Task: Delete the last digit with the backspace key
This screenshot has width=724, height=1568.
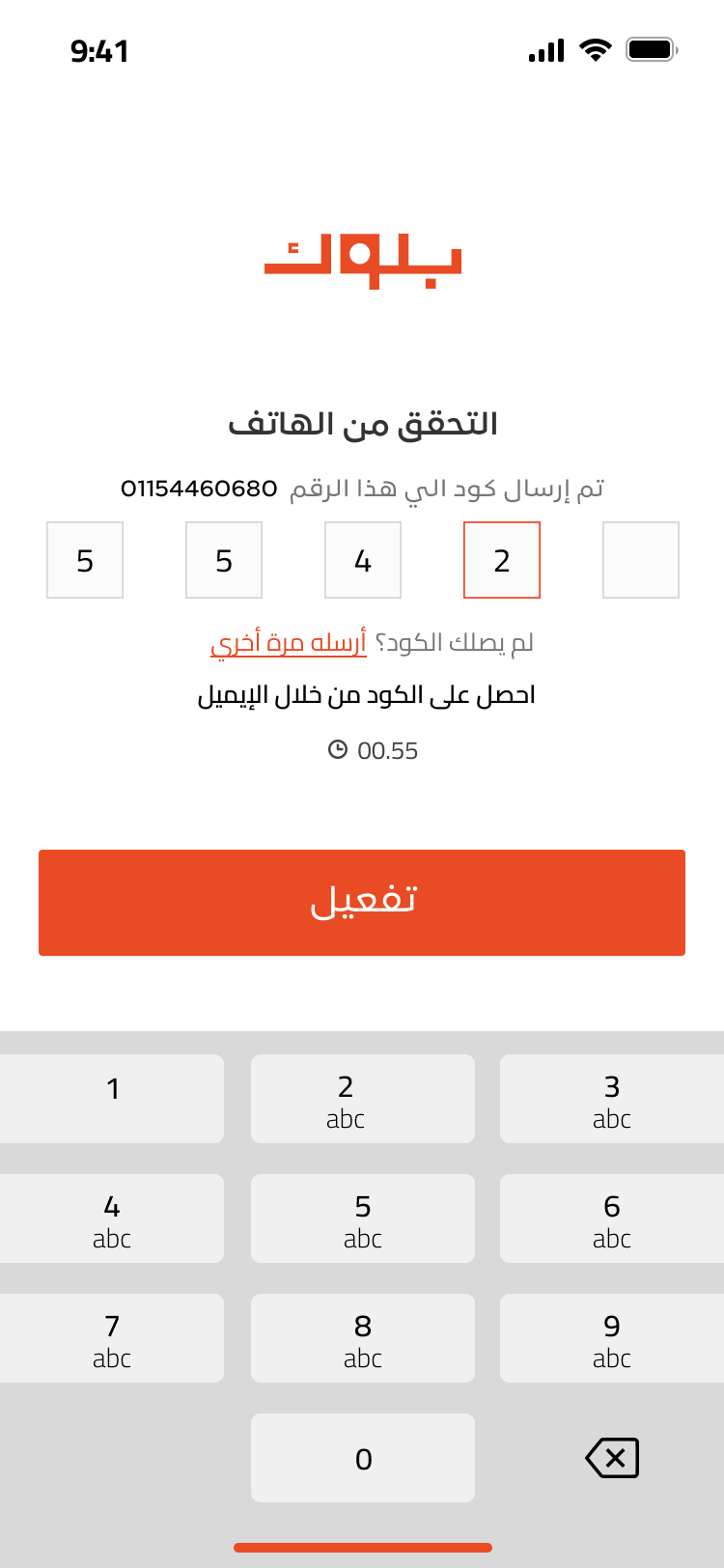Action: pyautogui.click(x=612, y=1458)
